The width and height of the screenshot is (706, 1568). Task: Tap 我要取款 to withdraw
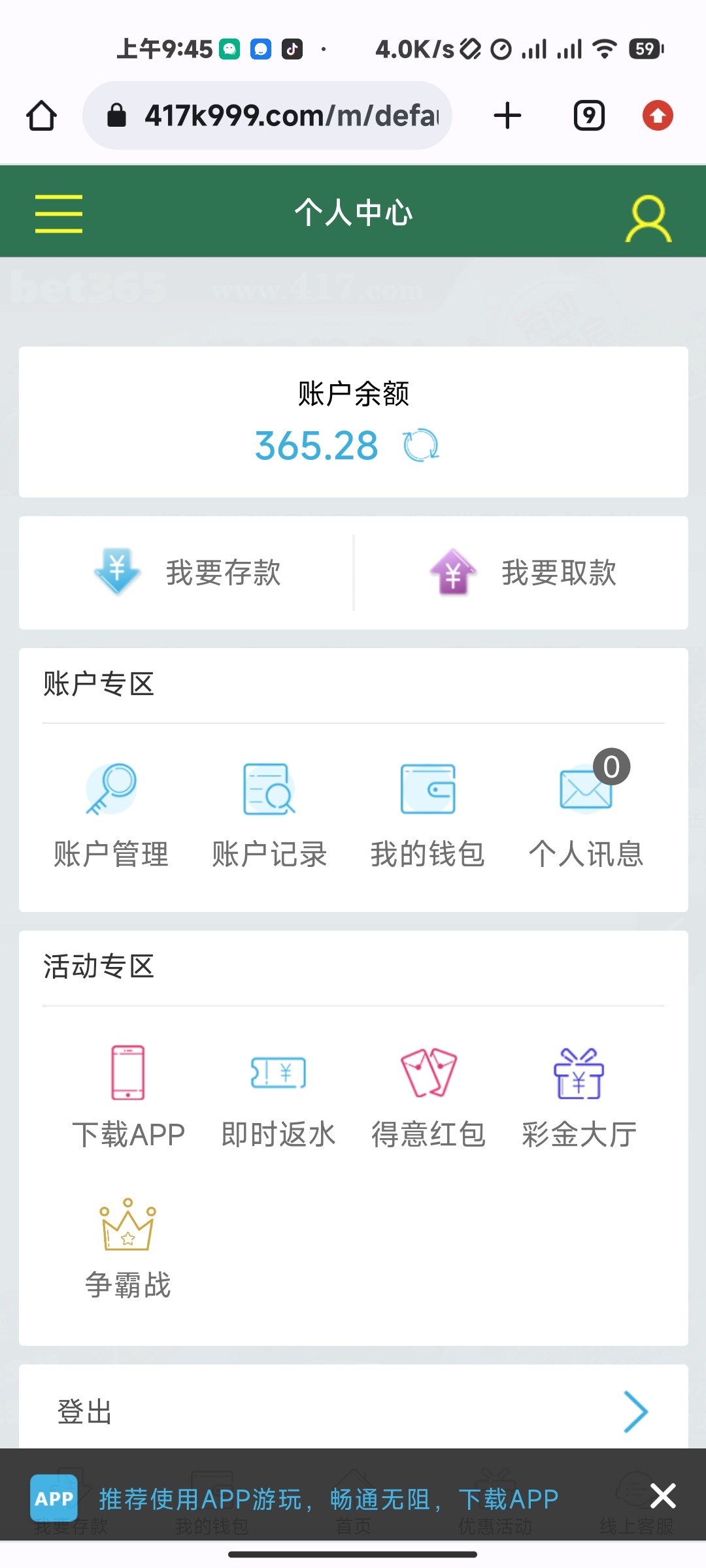523,572
